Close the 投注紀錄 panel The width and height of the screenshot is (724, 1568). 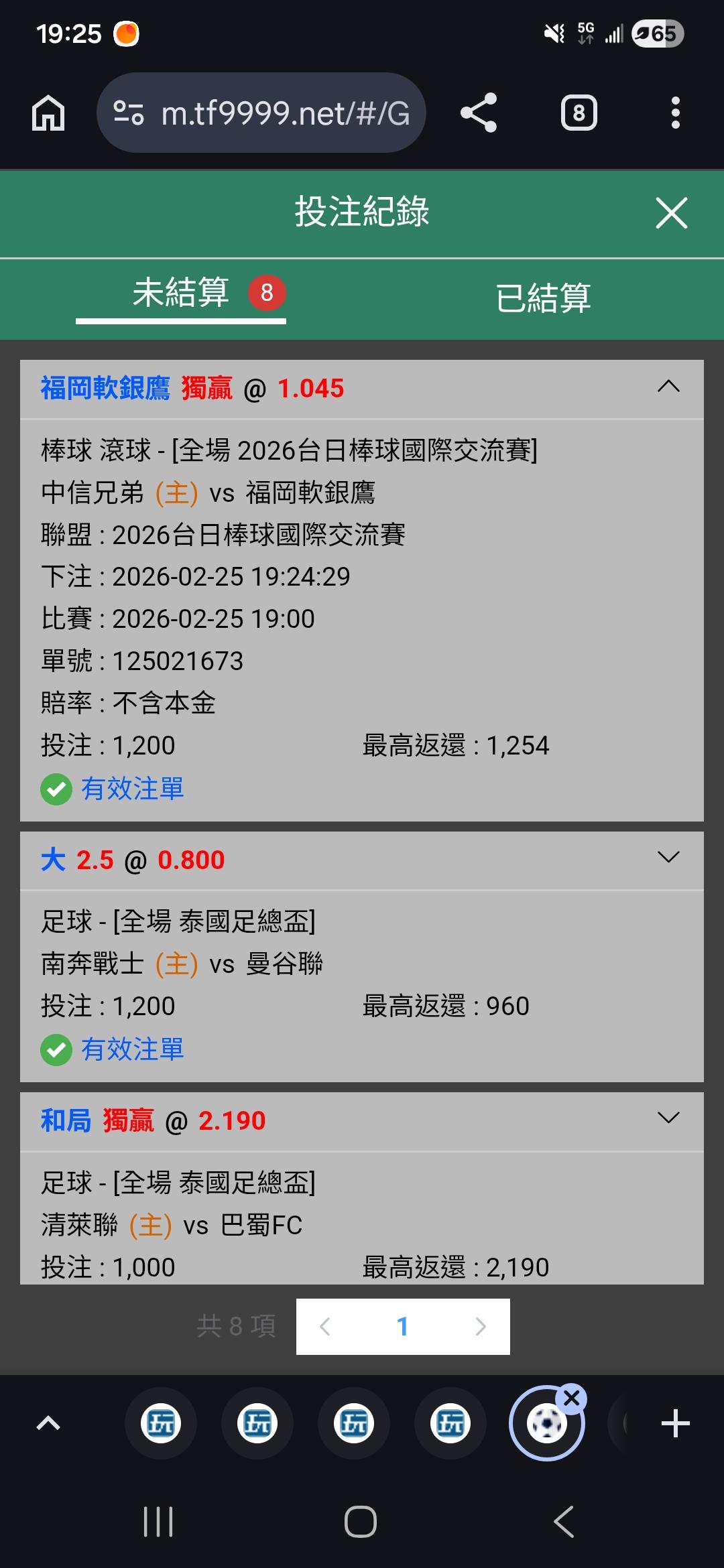click(x=671, y=213)
